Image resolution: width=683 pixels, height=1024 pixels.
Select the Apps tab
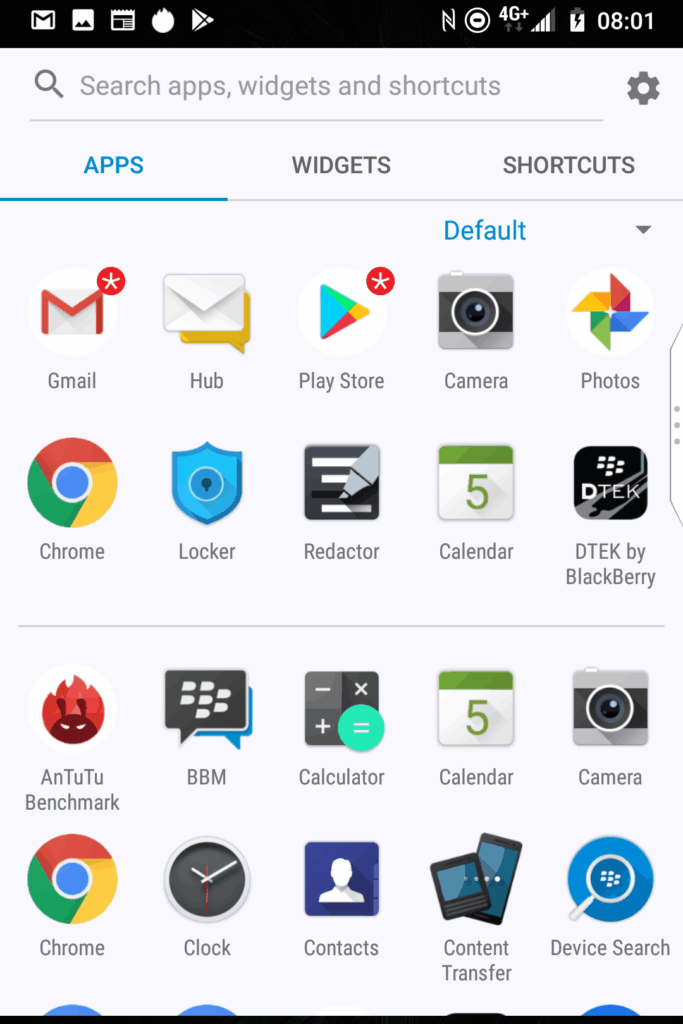tap(113, 165)
